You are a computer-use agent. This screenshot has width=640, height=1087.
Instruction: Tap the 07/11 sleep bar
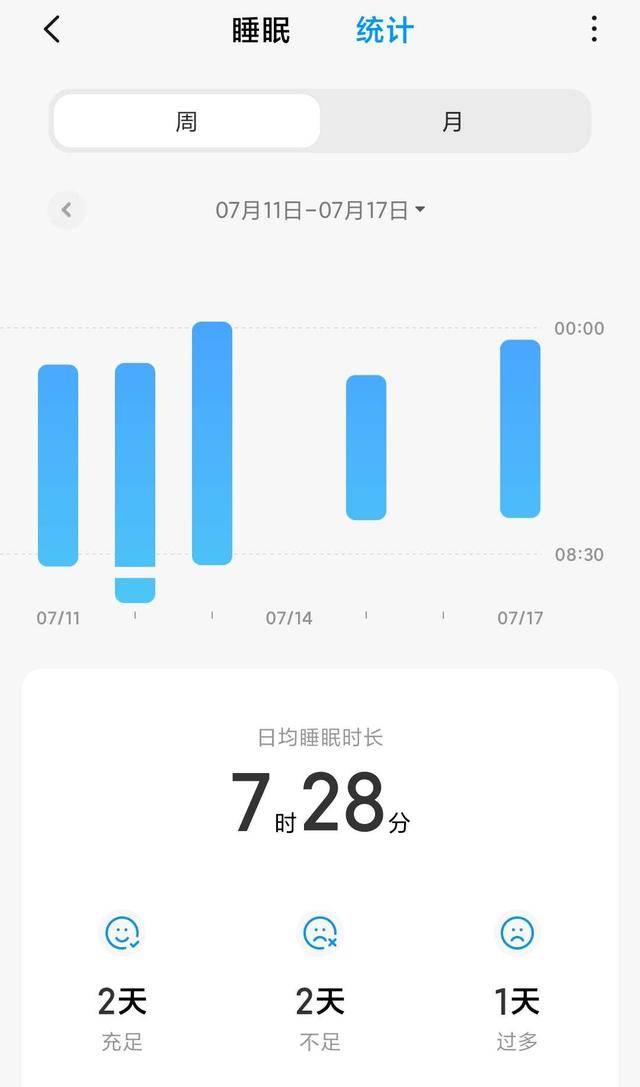[x=58, y=465]
